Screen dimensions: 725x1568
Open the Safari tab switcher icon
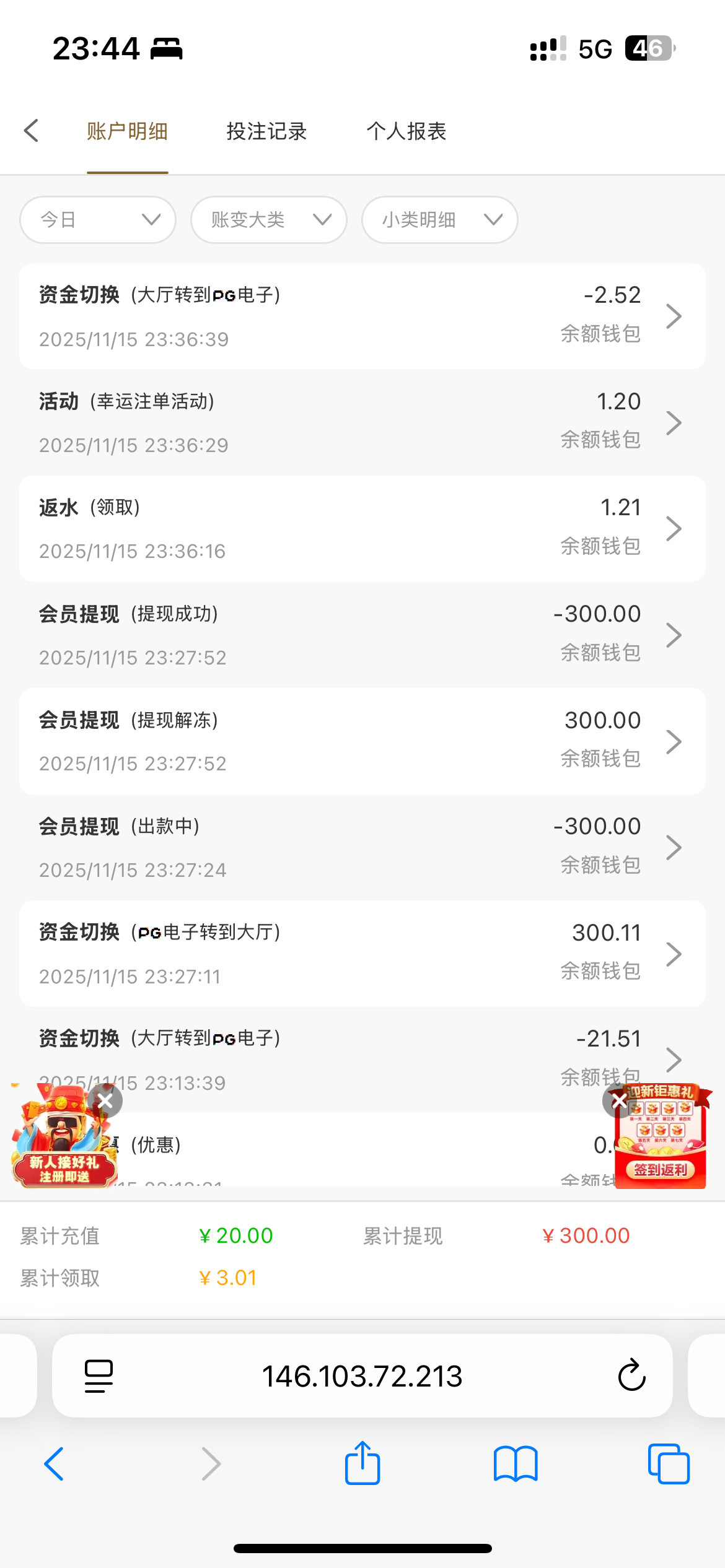[668, 1465]
